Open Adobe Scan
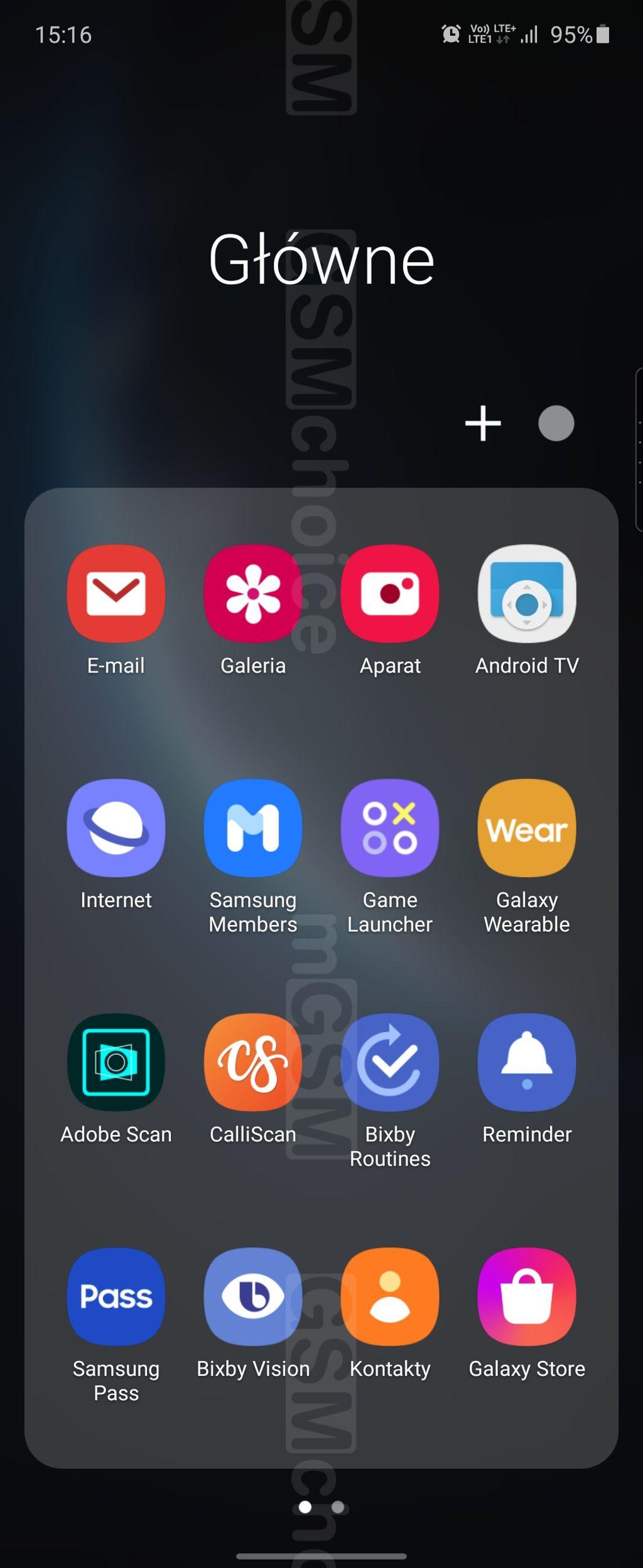643x1568 pixels. tap(116, 1062)
